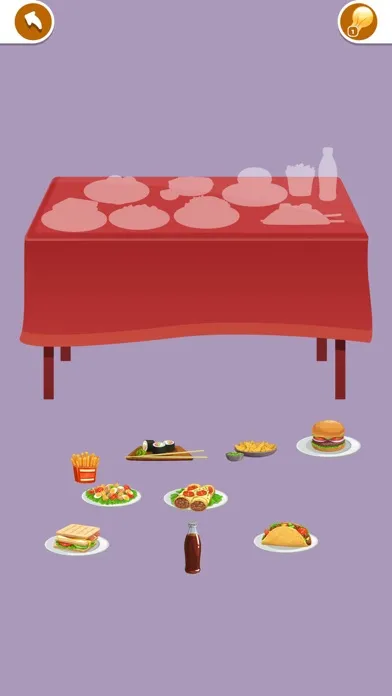This screenshot has height=696, width=392.
Task: Pick the sandwich plate
Action: pos(77,539)
